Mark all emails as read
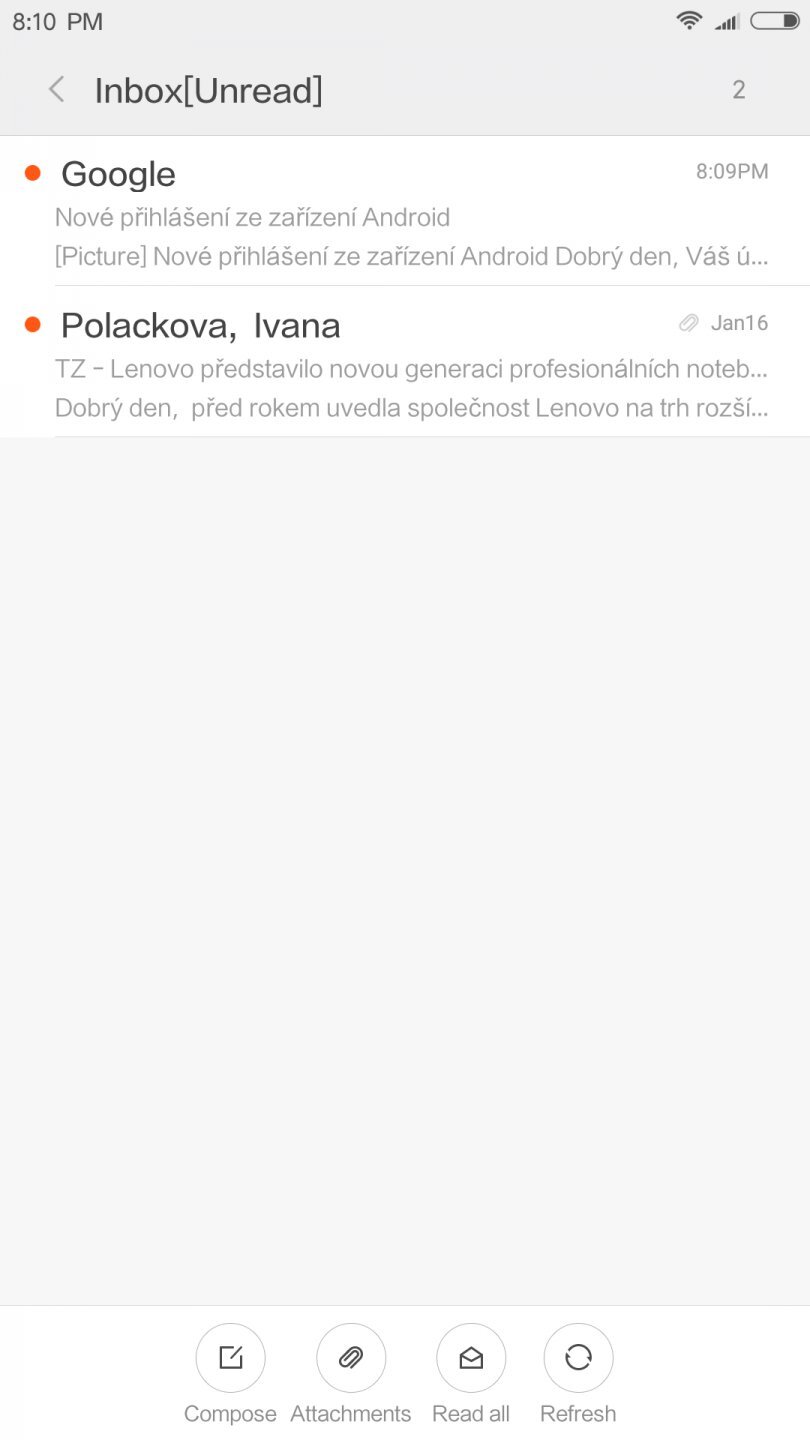The image size is (810, 1440). click(471, 1358)
